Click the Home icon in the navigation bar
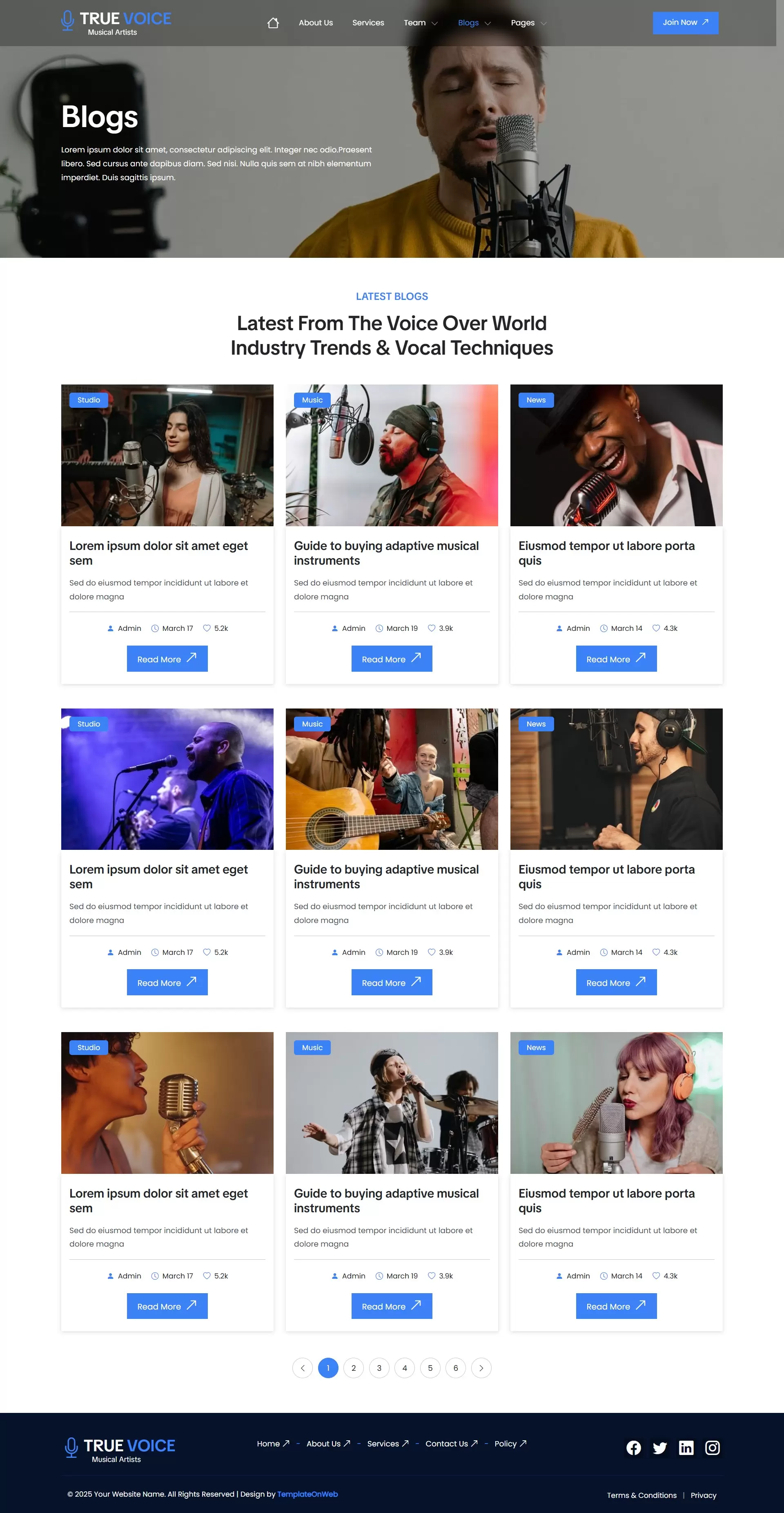784x1513 pixels. point(274,22)
